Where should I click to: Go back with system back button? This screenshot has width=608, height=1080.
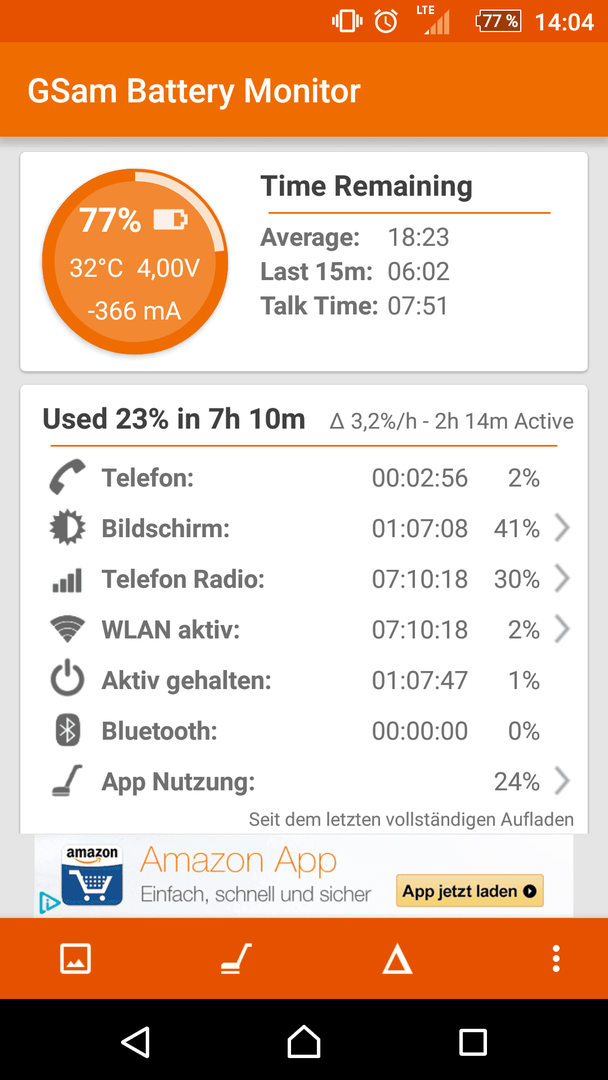pos(135,1042)
